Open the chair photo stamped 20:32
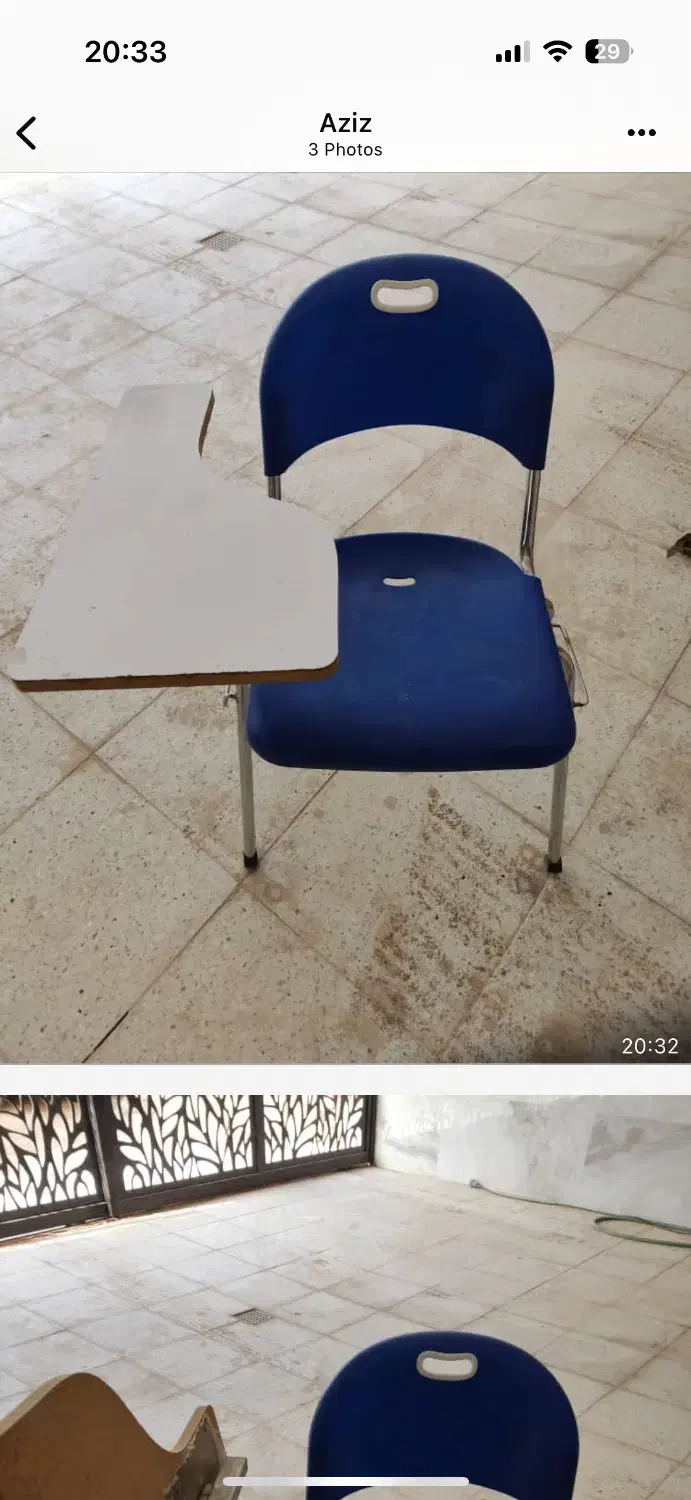691x1500 pixels. coord(345,617)
